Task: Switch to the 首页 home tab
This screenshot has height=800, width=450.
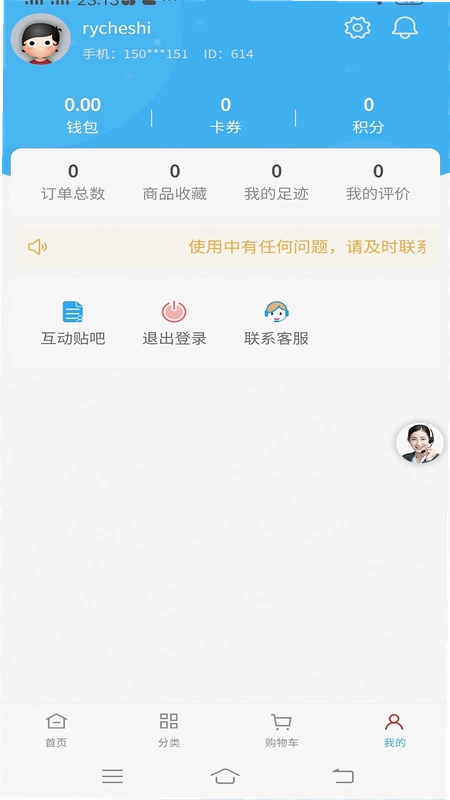Action: click(x=56, y=731)
